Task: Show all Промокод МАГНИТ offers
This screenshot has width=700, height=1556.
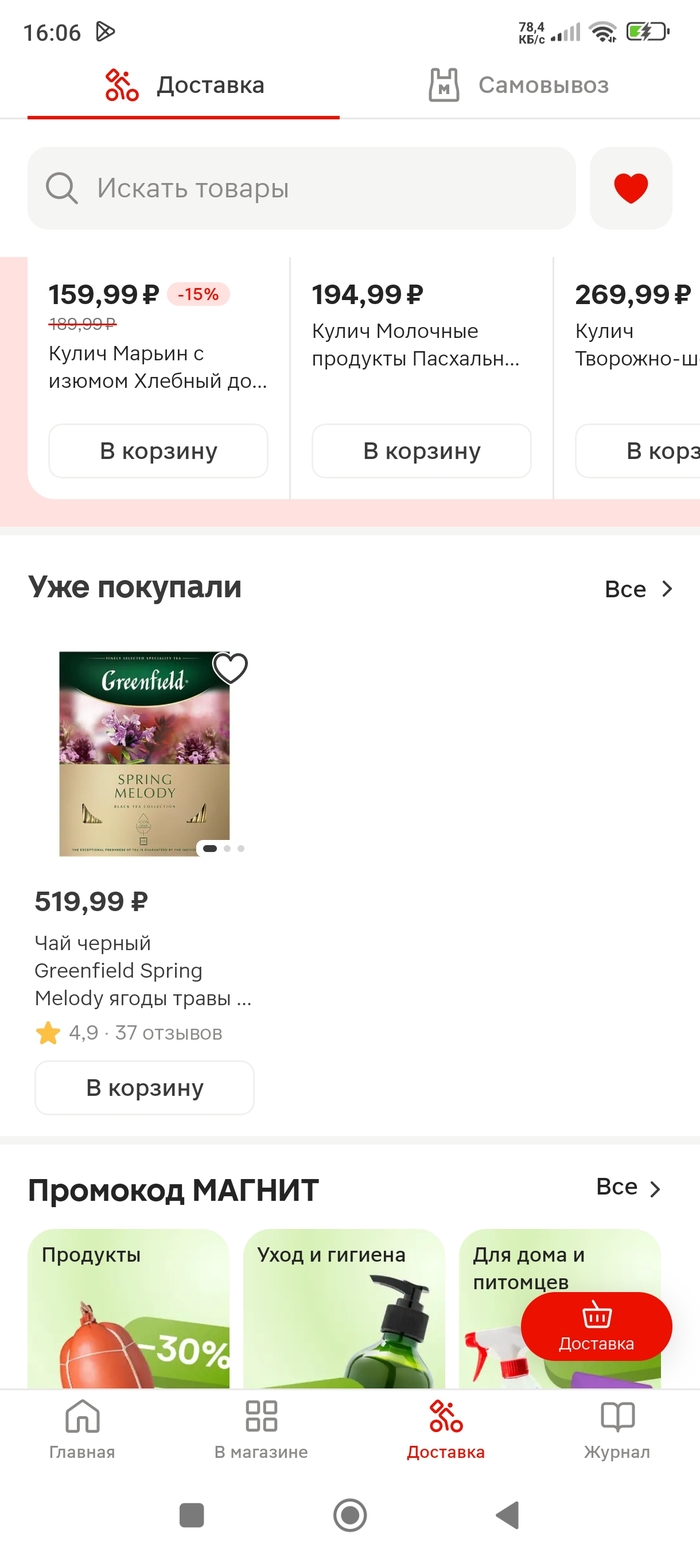Action: pyautogui.click(x=628, y=1188)
